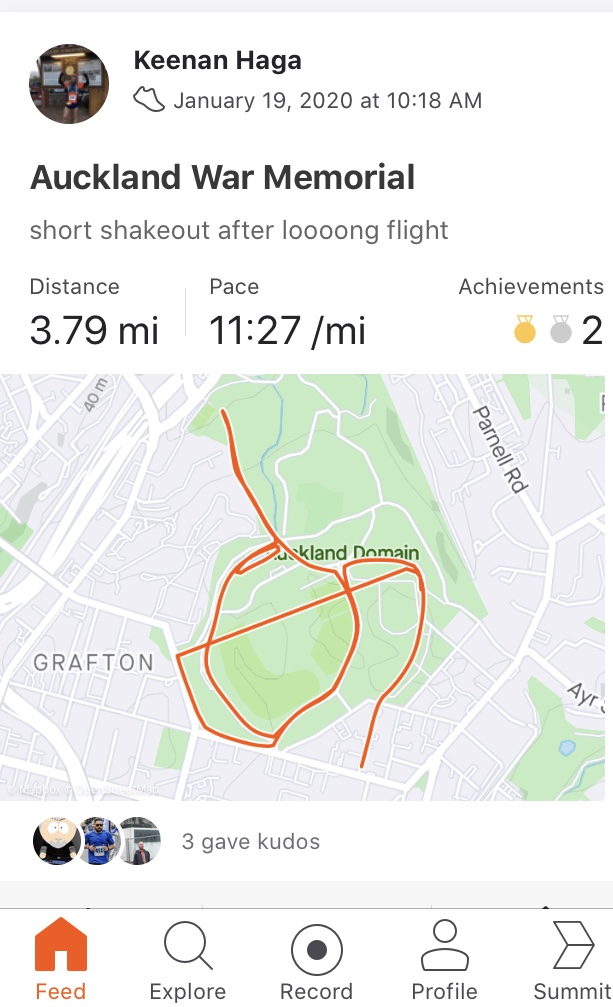The width and height of the screenshot is (613, 1007).
Task: Open the Auckland War Memorial activity
Action: [x=222, y=177]
